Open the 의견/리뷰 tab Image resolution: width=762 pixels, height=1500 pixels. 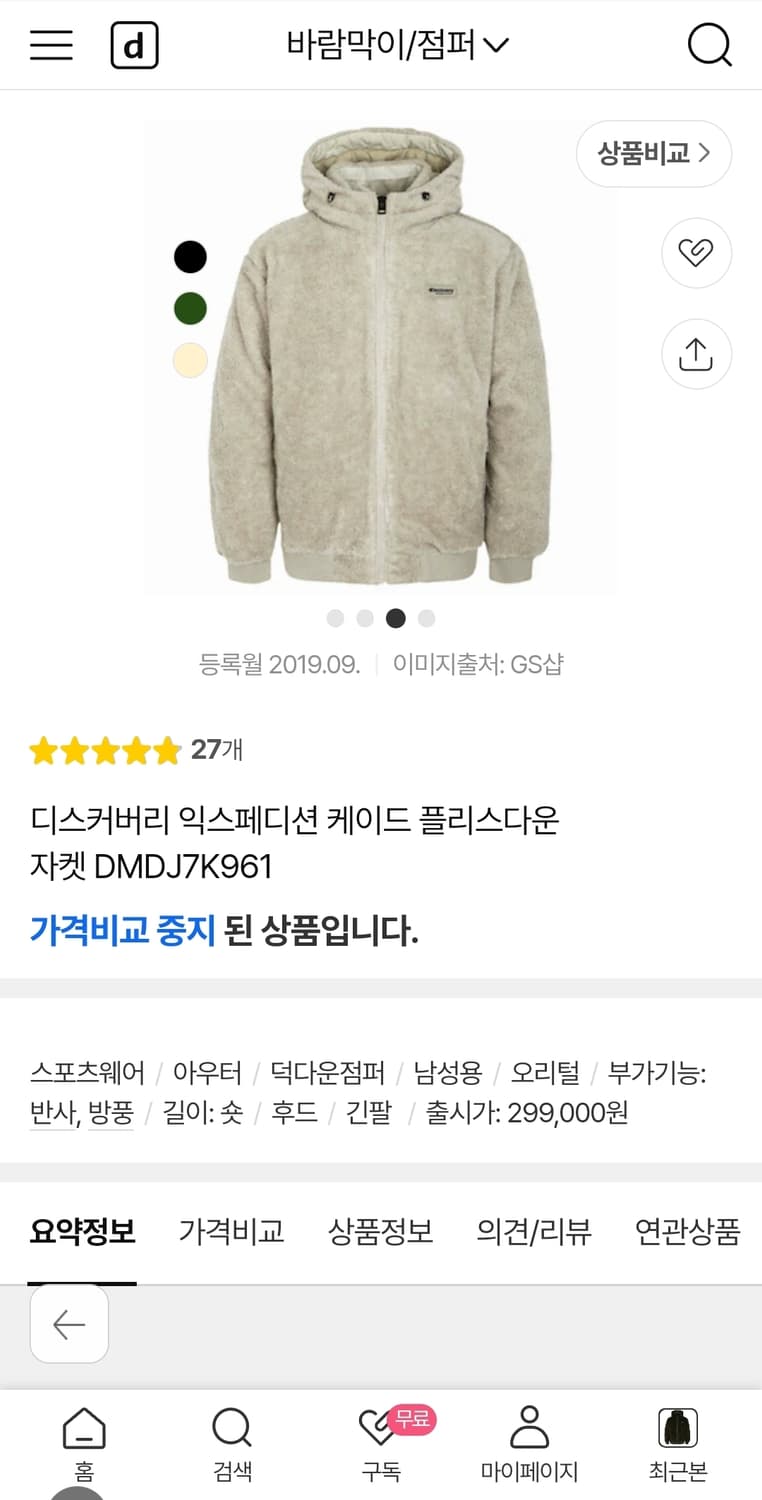(534, 1233)
